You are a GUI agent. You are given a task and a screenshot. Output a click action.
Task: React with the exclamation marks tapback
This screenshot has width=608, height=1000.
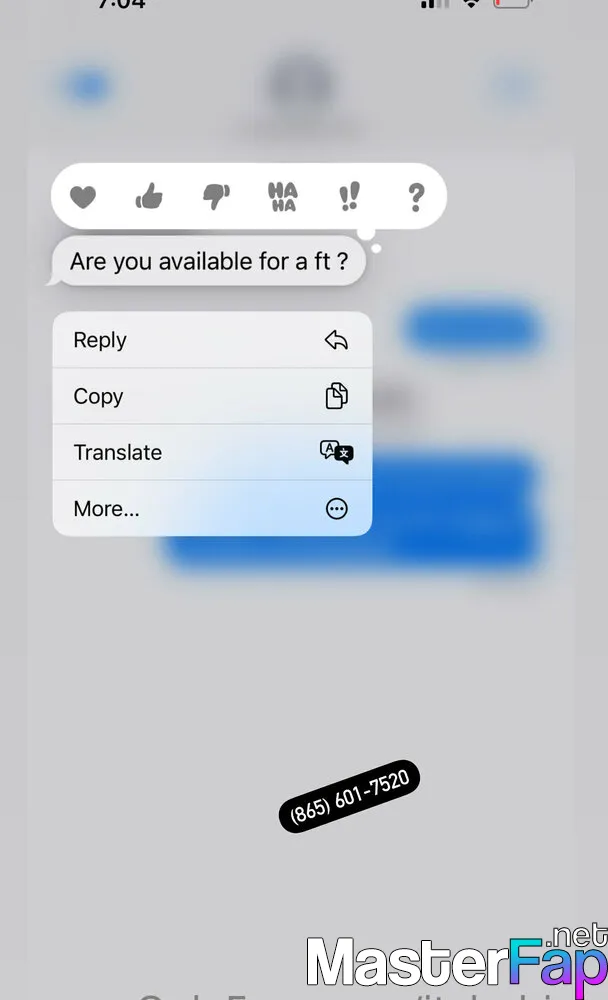coord(350,196)
